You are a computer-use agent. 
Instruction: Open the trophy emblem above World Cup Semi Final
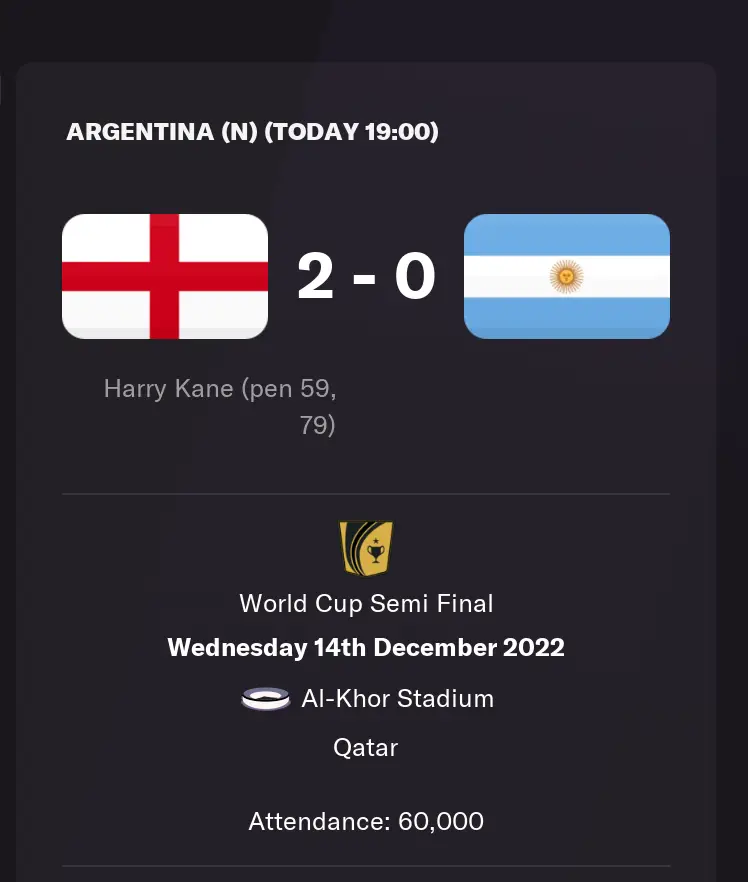pos(366,547)
